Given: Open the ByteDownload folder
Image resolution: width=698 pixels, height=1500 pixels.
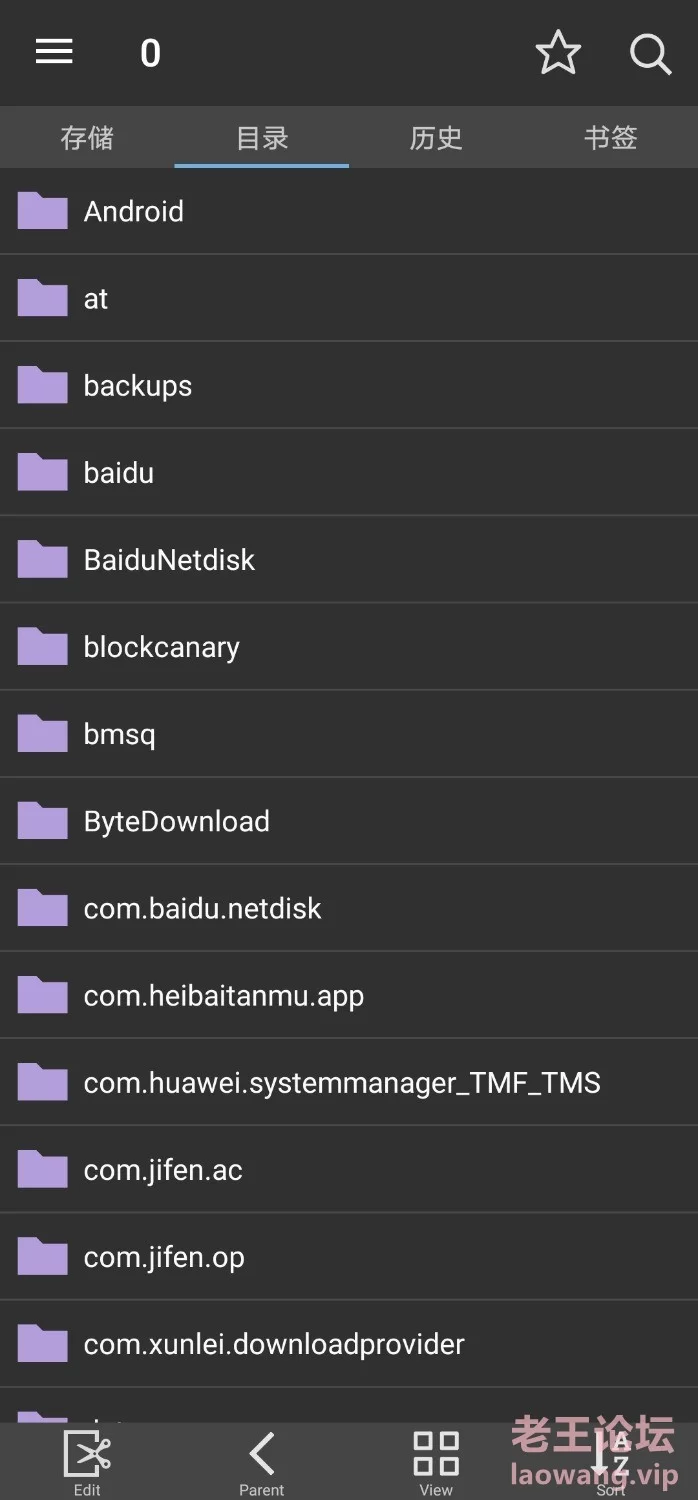Looking at the screenshot, I should point(349,821).
